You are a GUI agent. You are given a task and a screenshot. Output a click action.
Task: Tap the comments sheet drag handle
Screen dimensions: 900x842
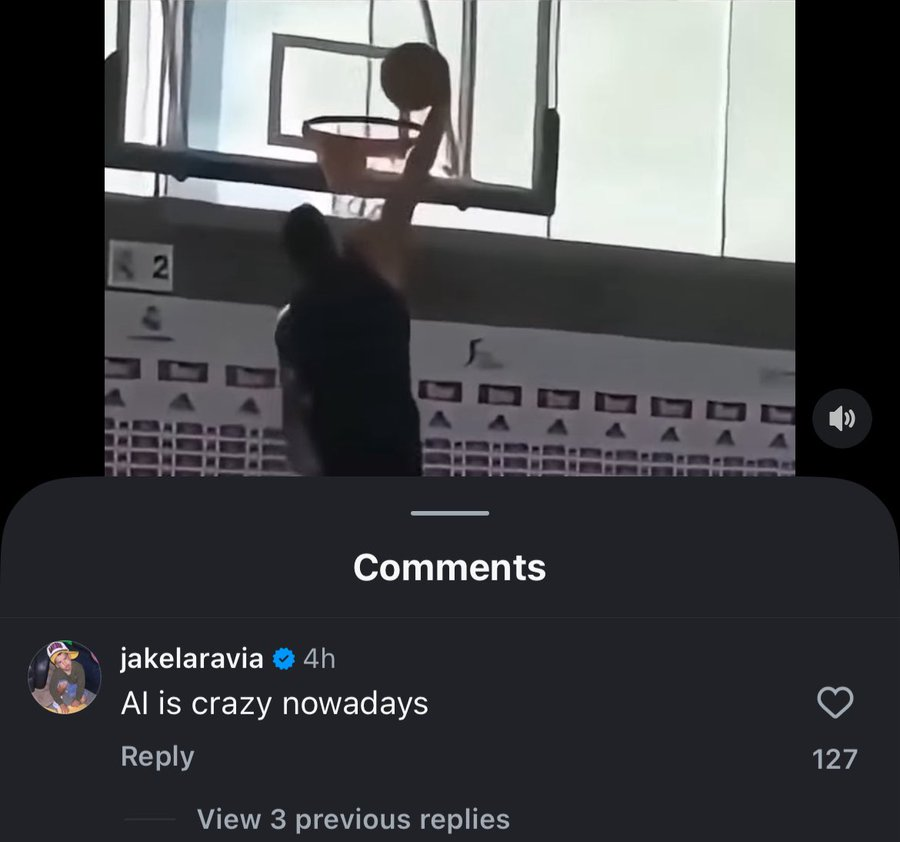450,513
